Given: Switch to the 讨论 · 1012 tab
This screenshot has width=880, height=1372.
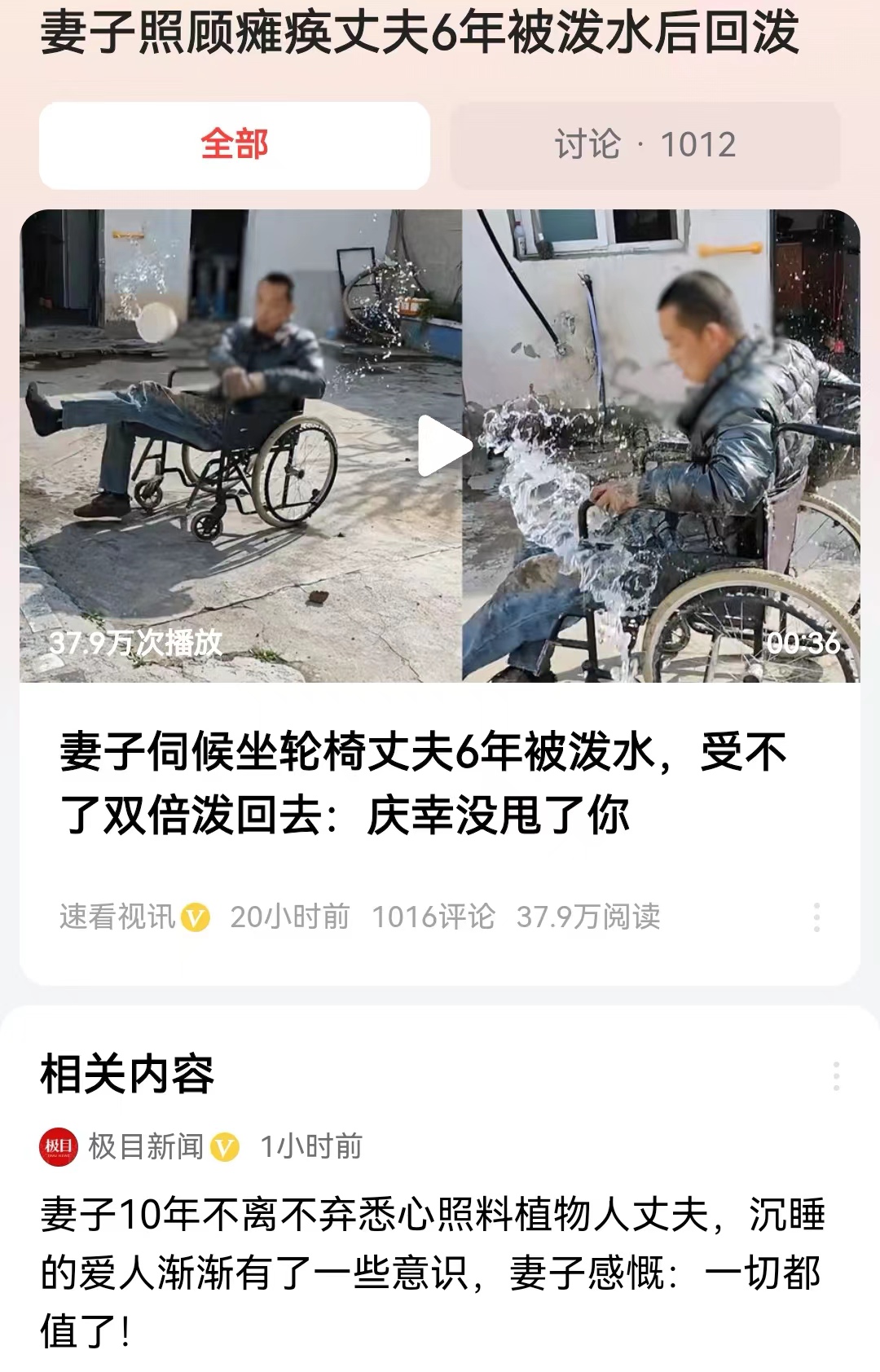Looking at the screenshot, I should pos(645,145).
